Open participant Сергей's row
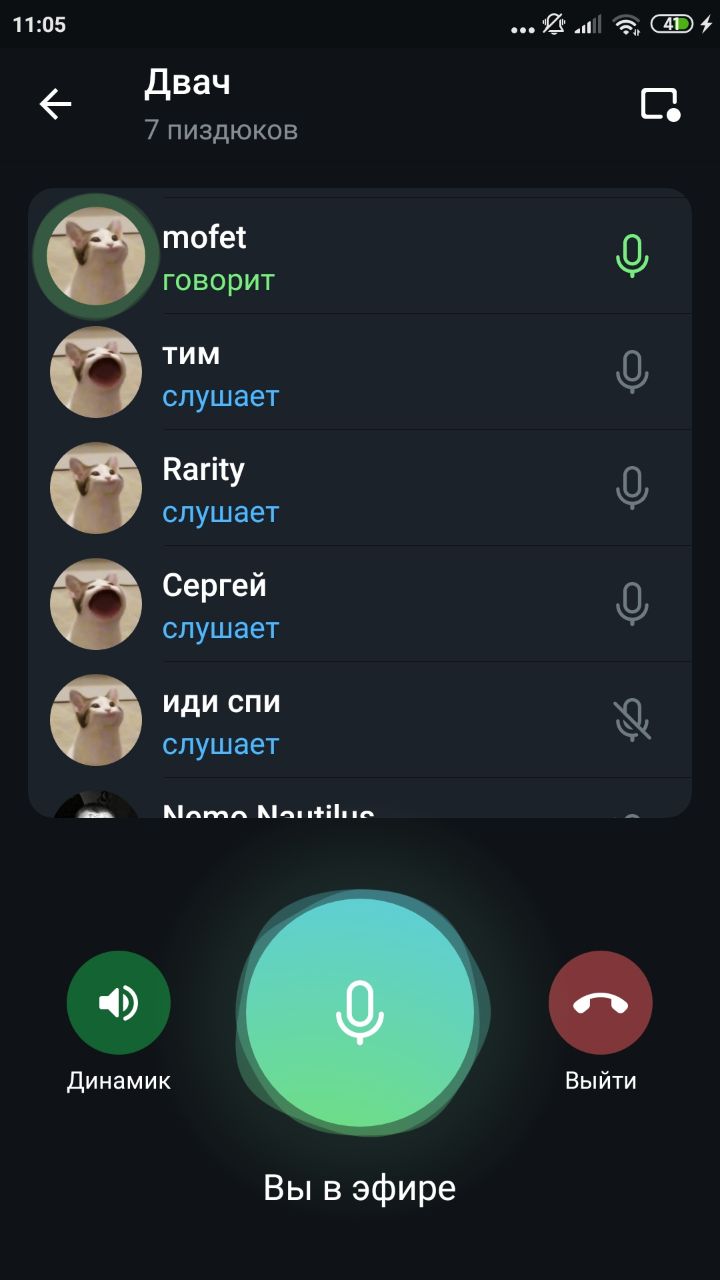 tap(360, 605)
